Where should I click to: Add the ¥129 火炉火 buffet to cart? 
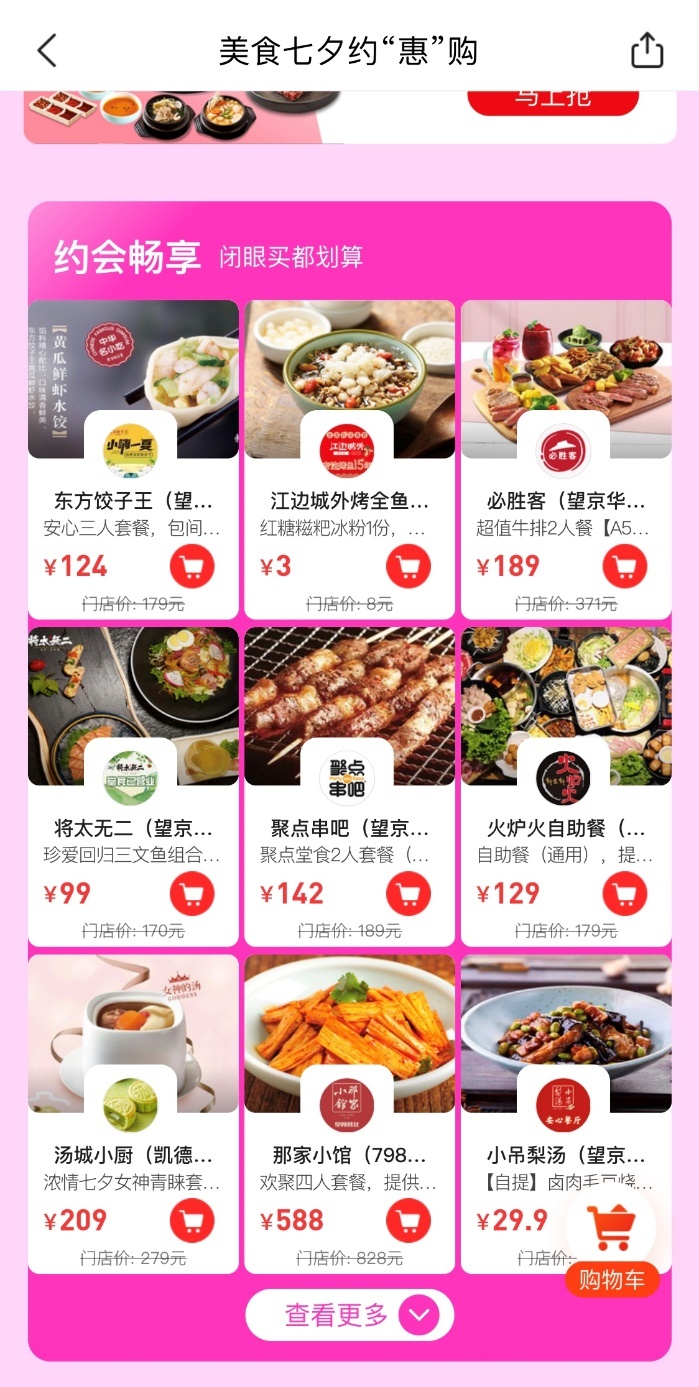click(625, 894)
